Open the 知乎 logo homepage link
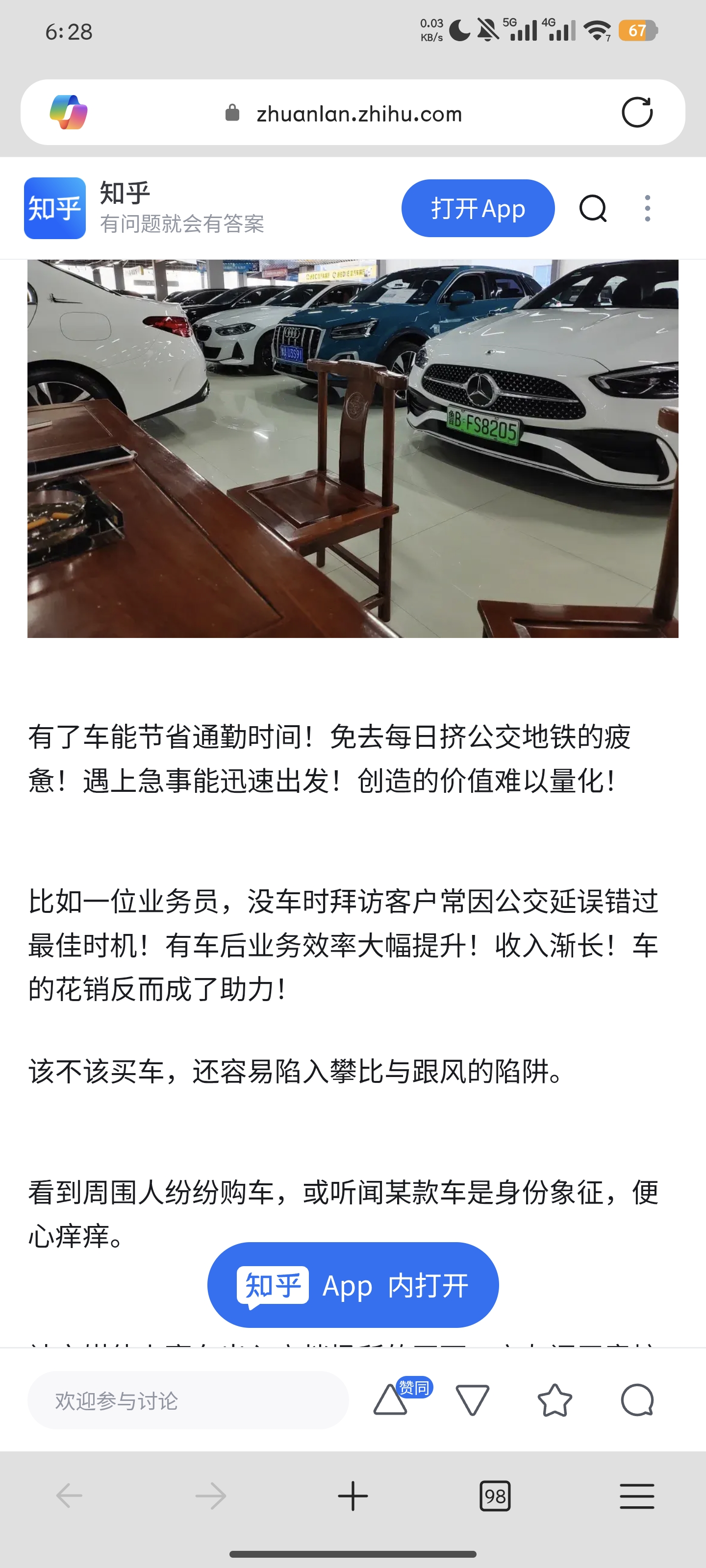 click(55, 209)
